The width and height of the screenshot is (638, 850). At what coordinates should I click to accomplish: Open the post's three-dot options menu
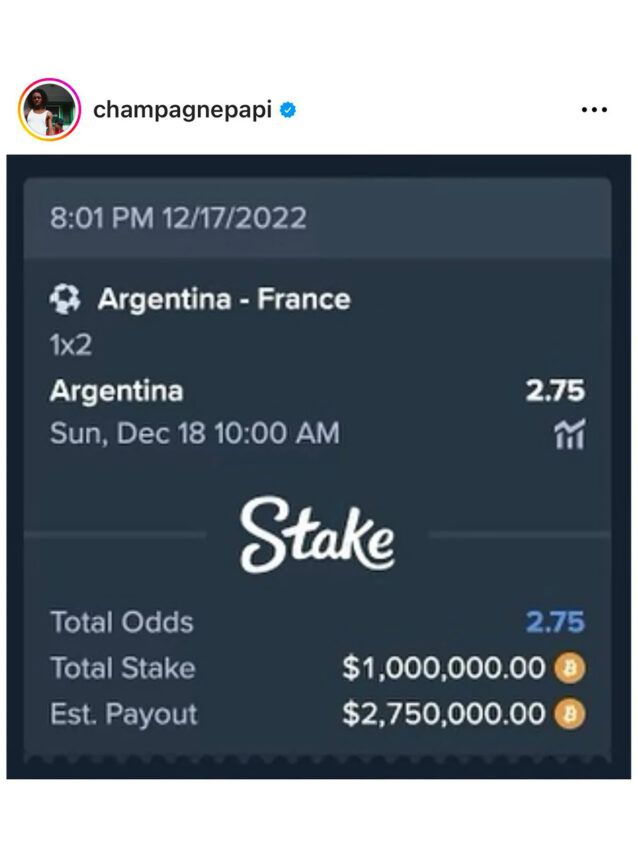[594, 110]
